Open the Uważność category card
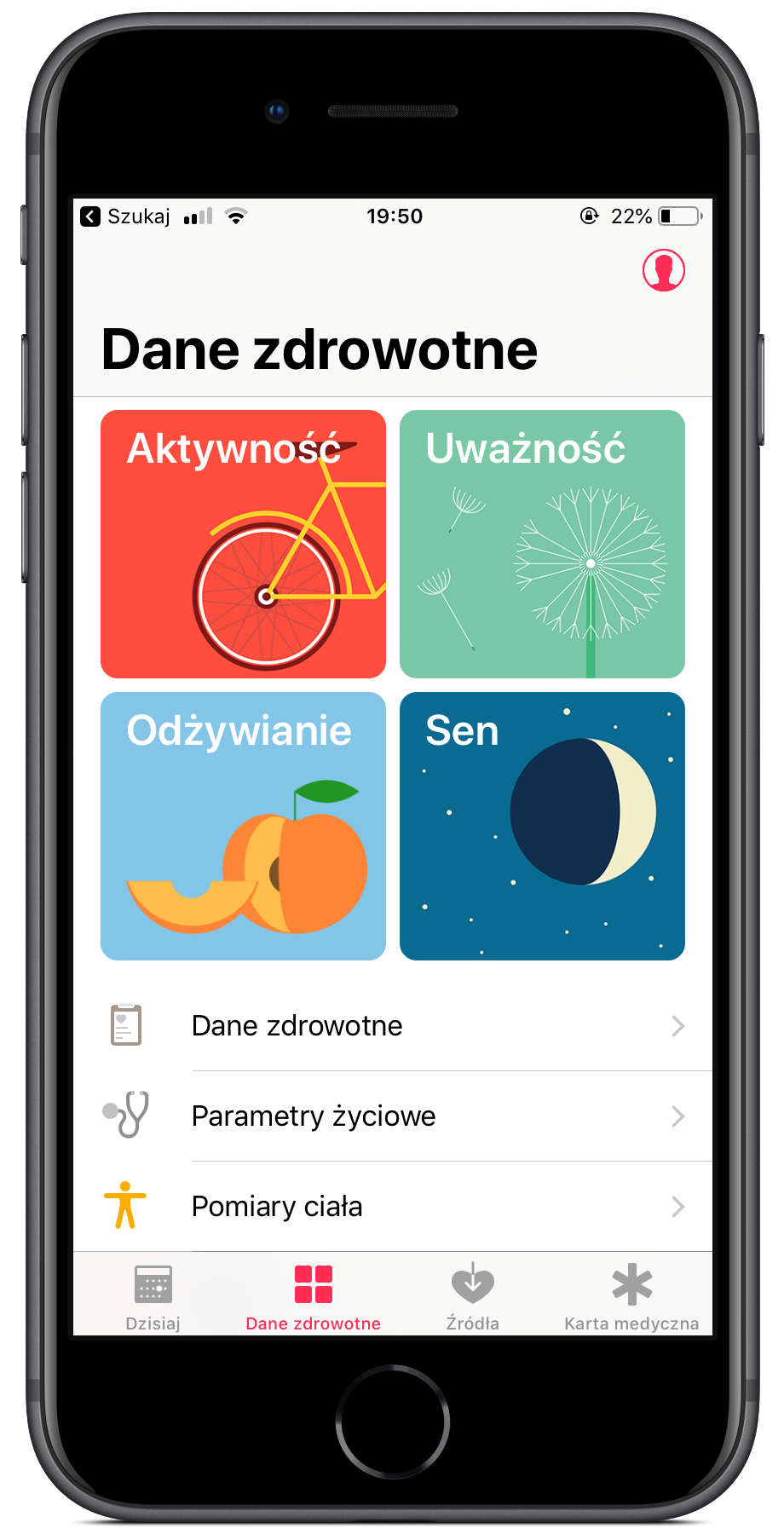 pyautogui.click(x=542, y=544)
